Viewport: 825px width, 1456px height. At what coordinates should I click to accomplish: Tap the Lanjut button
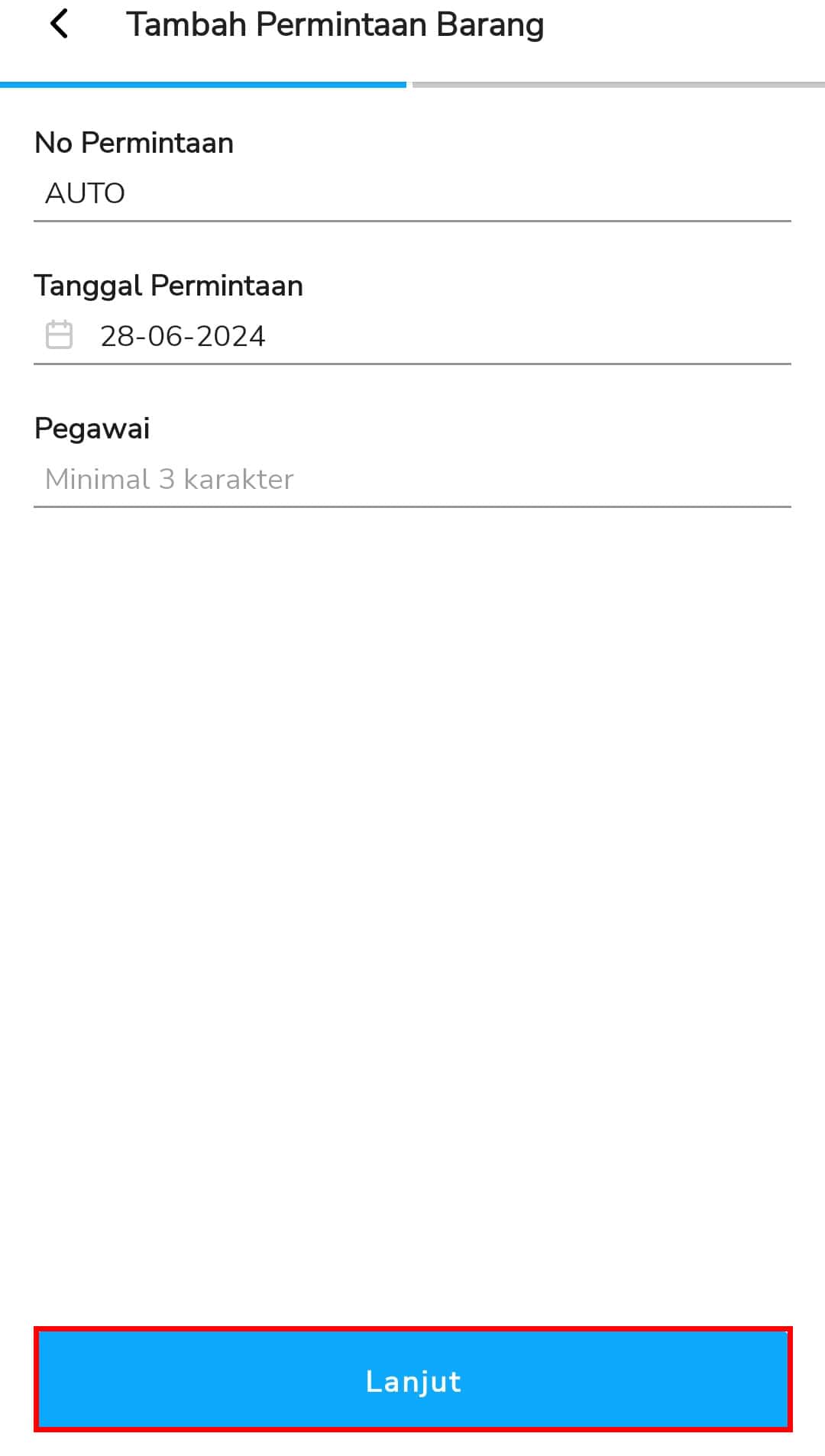coord(412,1380)
